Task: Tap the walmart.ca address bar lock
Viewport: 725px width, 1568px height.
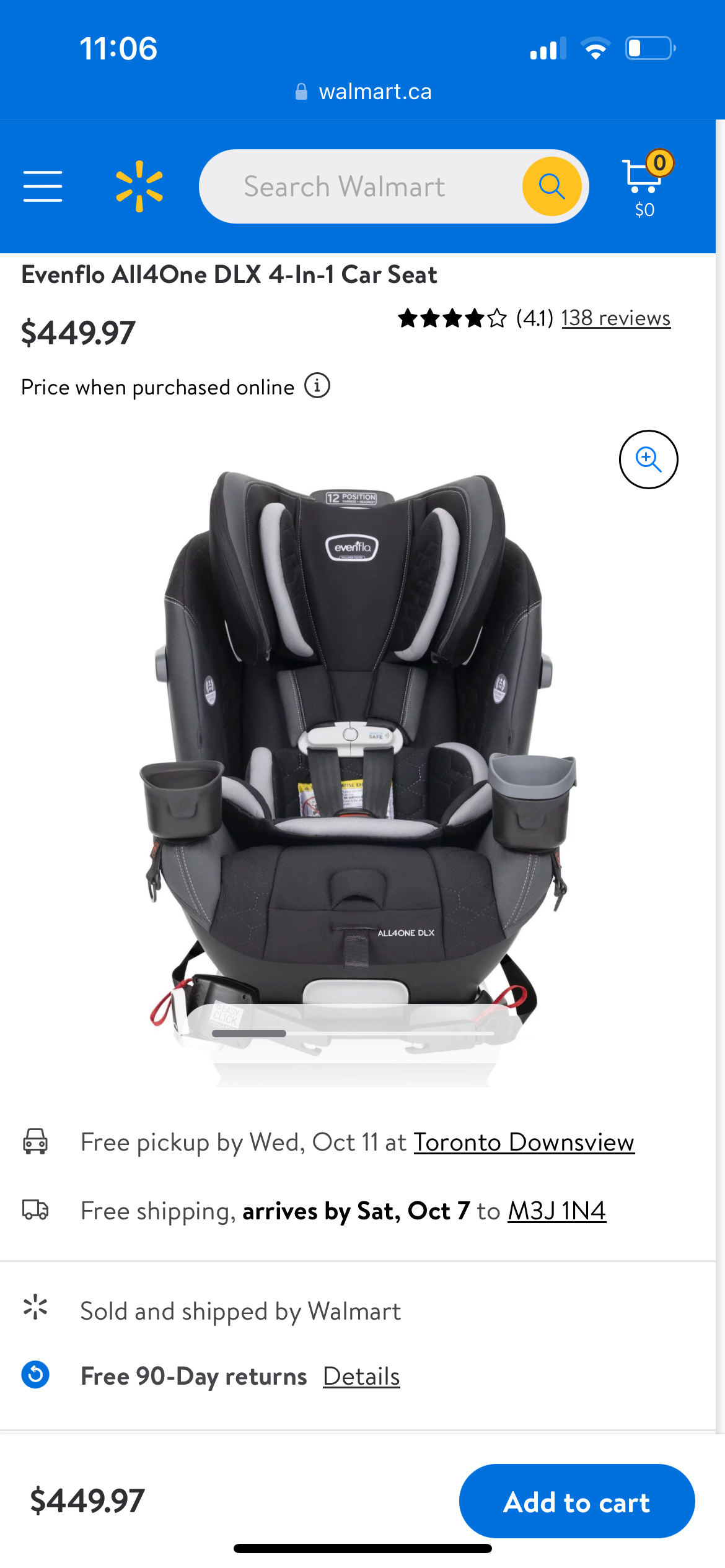Action: tap(302, 91)
